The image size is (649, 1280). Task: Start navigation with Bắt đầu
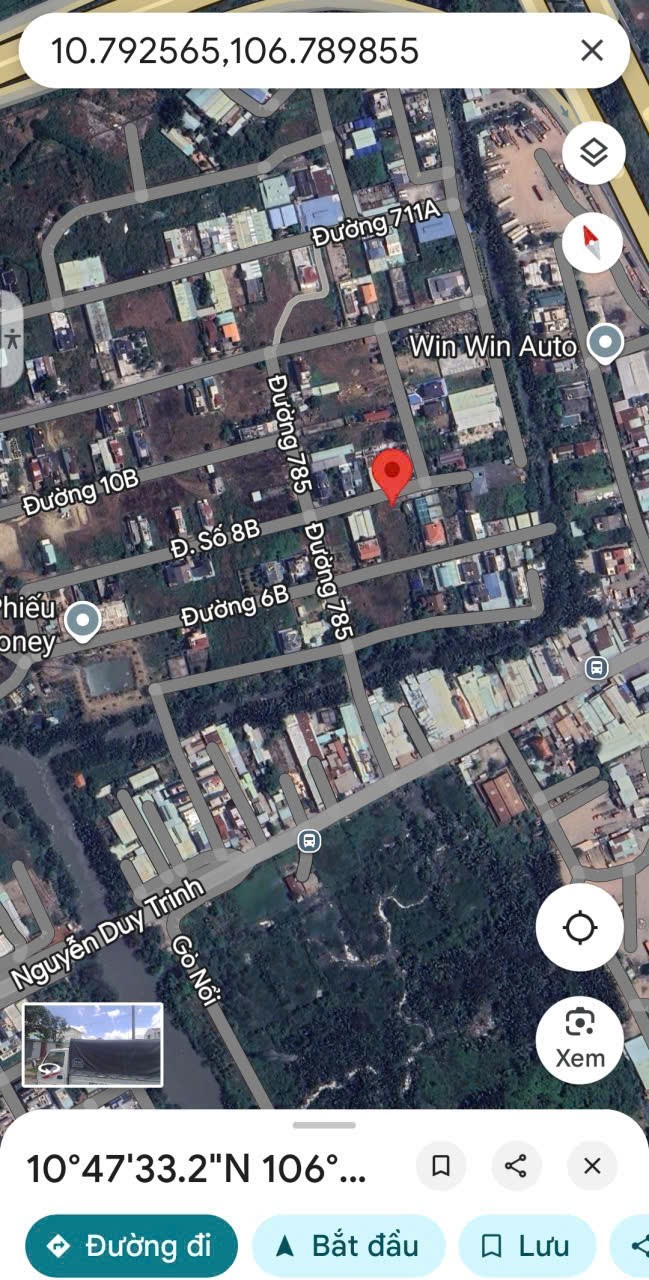point(347,1246)
